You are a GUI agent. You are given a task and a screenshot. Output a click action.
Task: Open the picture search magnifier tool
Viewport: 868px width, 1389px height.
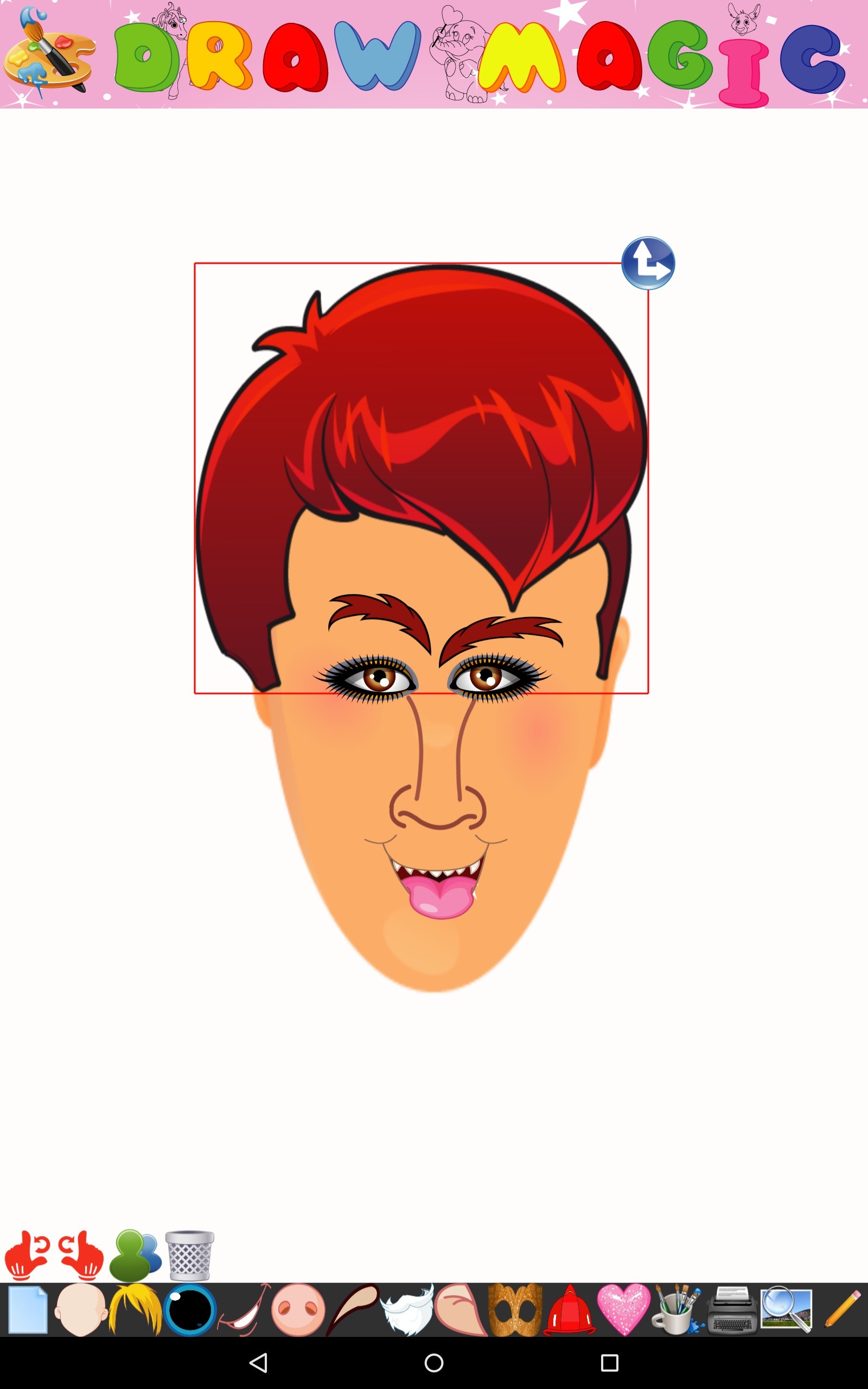pos(787,1309)
